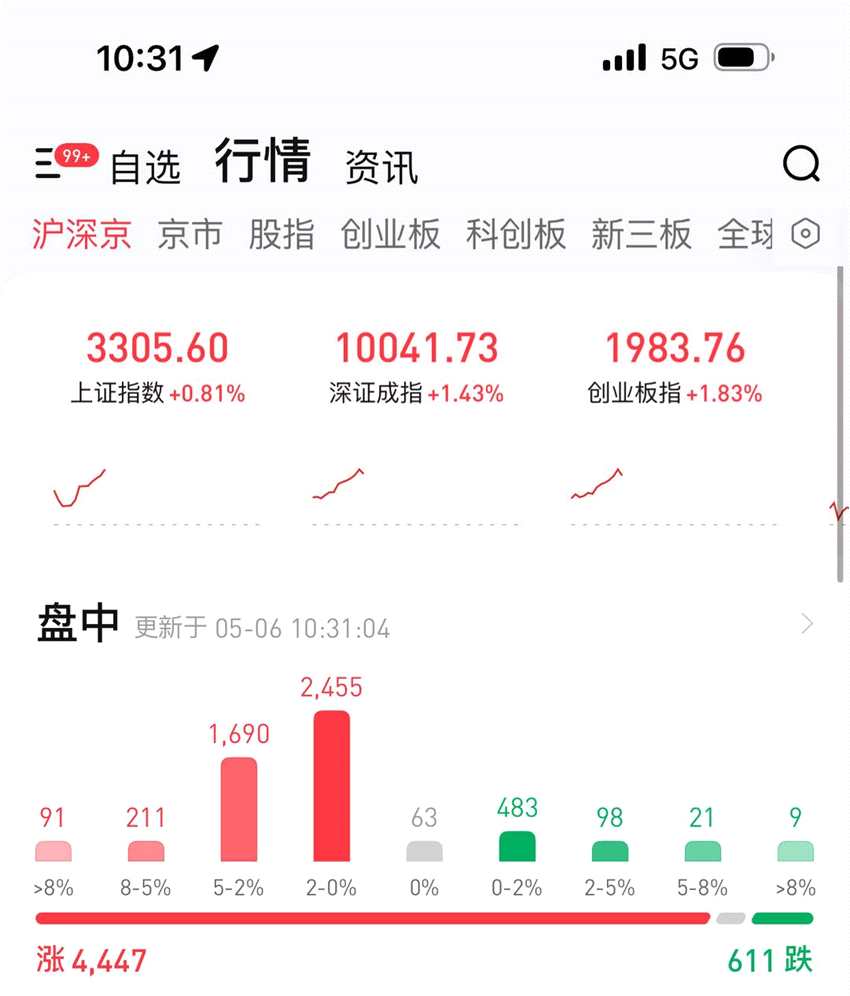
Task: Switch to the 资讯 tab
Action: (381, 167)
